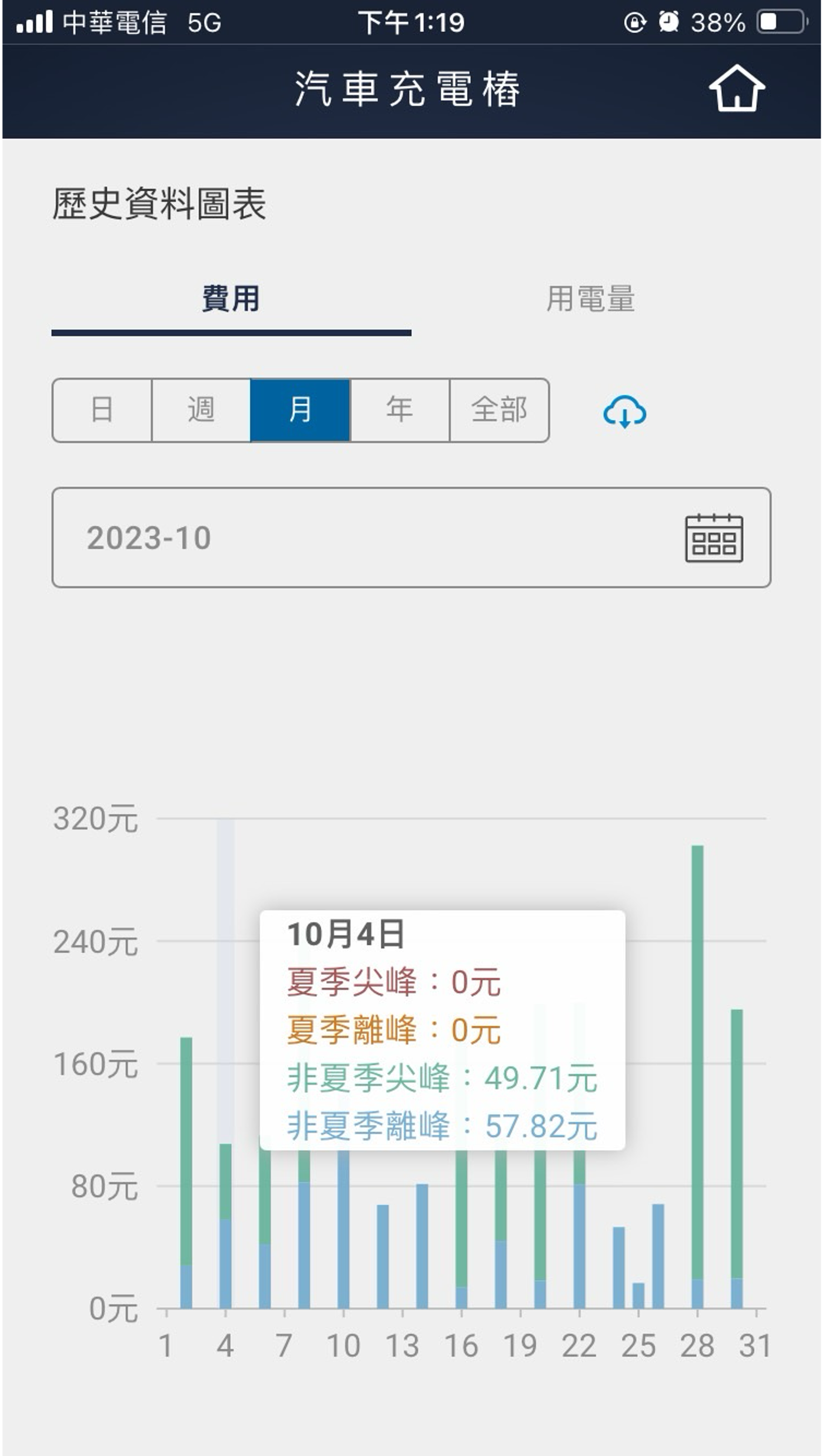Open the 2023-10 month picker
This screenshot has width=822, height=1456.
(411, 538)
